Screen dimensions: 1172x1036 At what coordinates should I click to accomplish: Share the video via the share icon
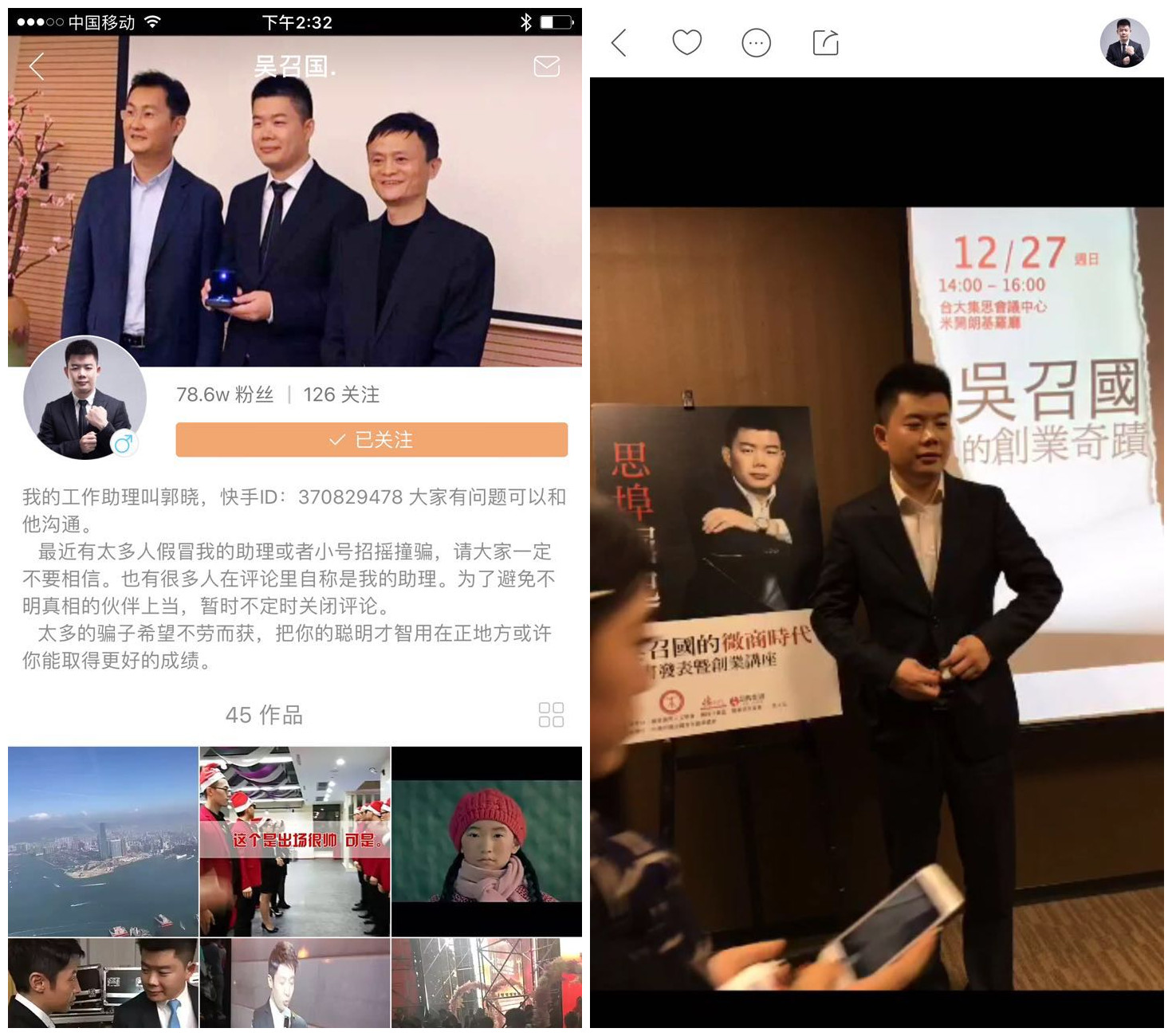click(x=825, y=42)
